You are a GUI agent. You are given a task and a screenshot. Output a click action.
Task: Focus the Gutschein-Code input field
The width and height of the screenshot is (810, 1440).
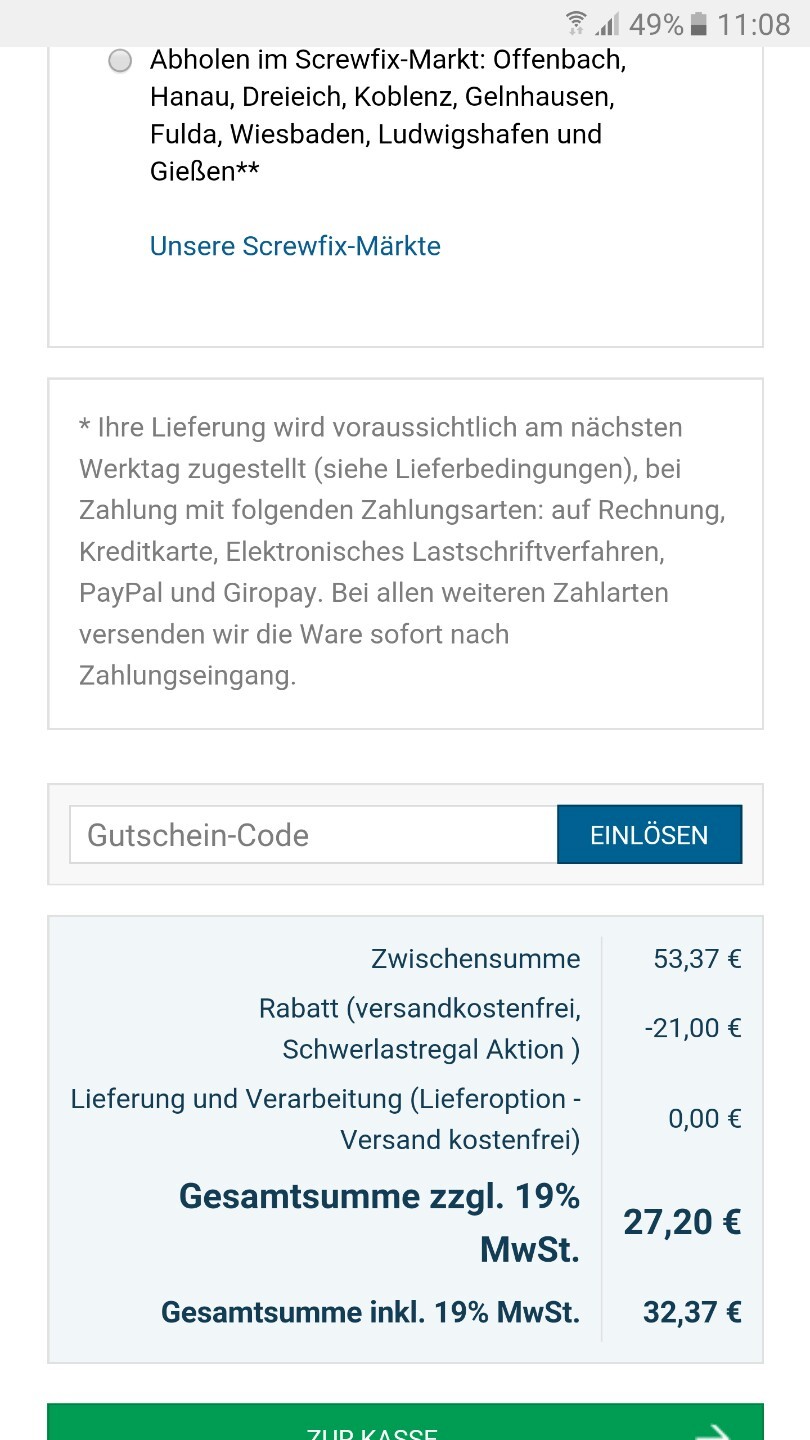coord(313,835)
